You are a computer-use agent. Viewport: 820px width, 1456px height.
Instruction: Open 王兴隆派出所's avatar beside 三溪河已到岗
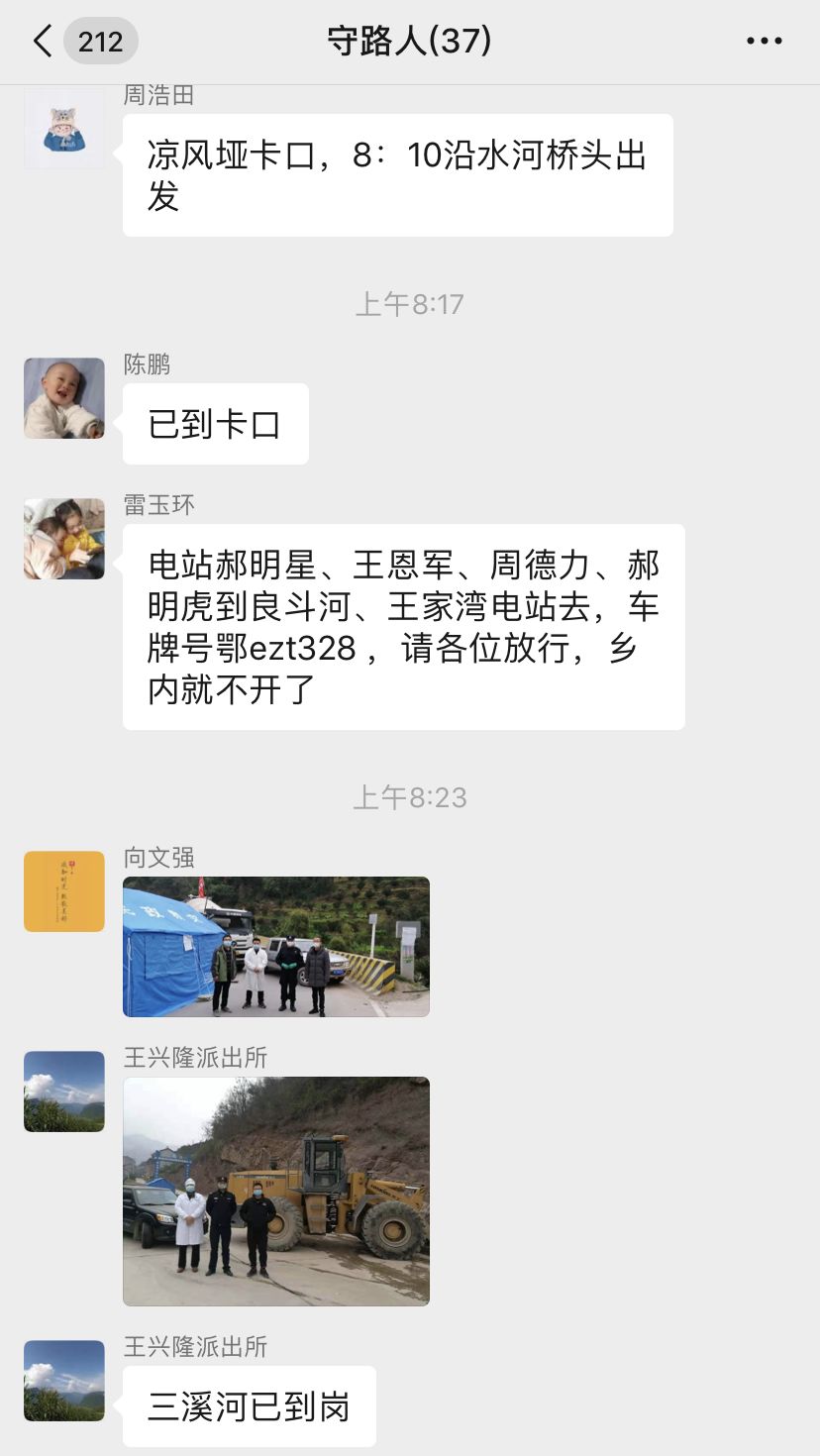[64, 1381]
